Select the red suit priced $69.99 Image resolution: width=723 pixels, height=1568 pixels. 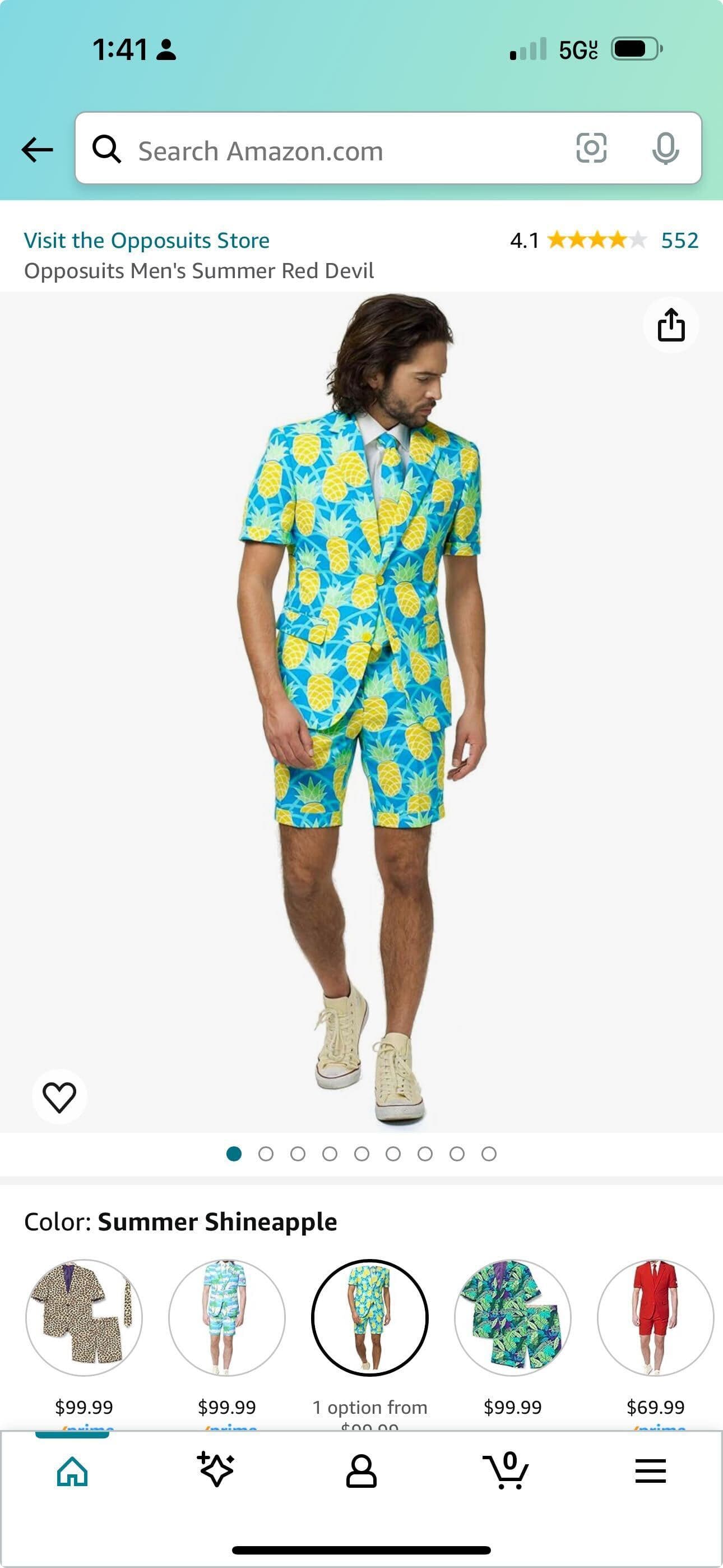(x=655, y=1318)
